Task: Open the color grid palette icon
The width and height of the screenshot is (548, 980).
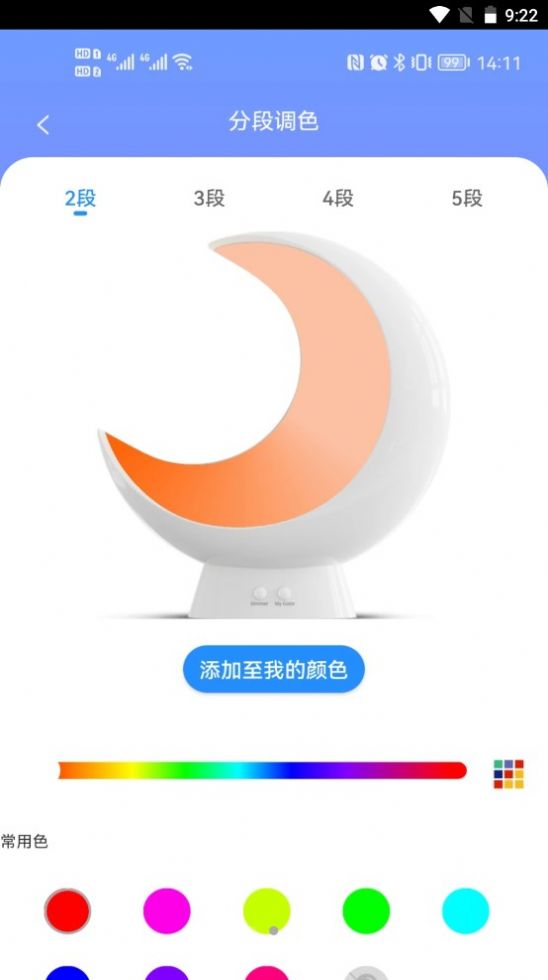Action: [x=509, y=774]
